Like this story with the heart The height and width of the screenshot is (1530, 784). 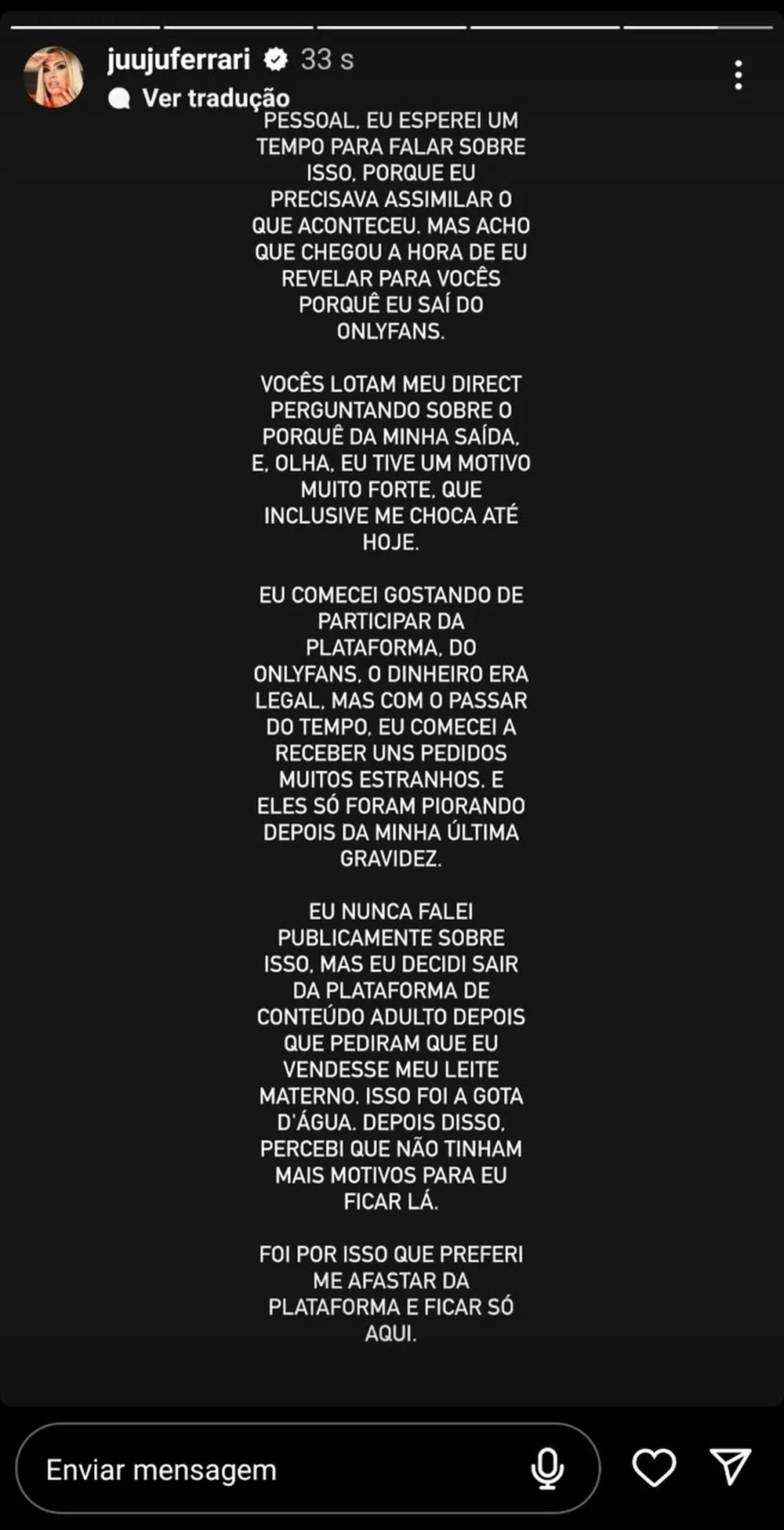pos(654,1467)
